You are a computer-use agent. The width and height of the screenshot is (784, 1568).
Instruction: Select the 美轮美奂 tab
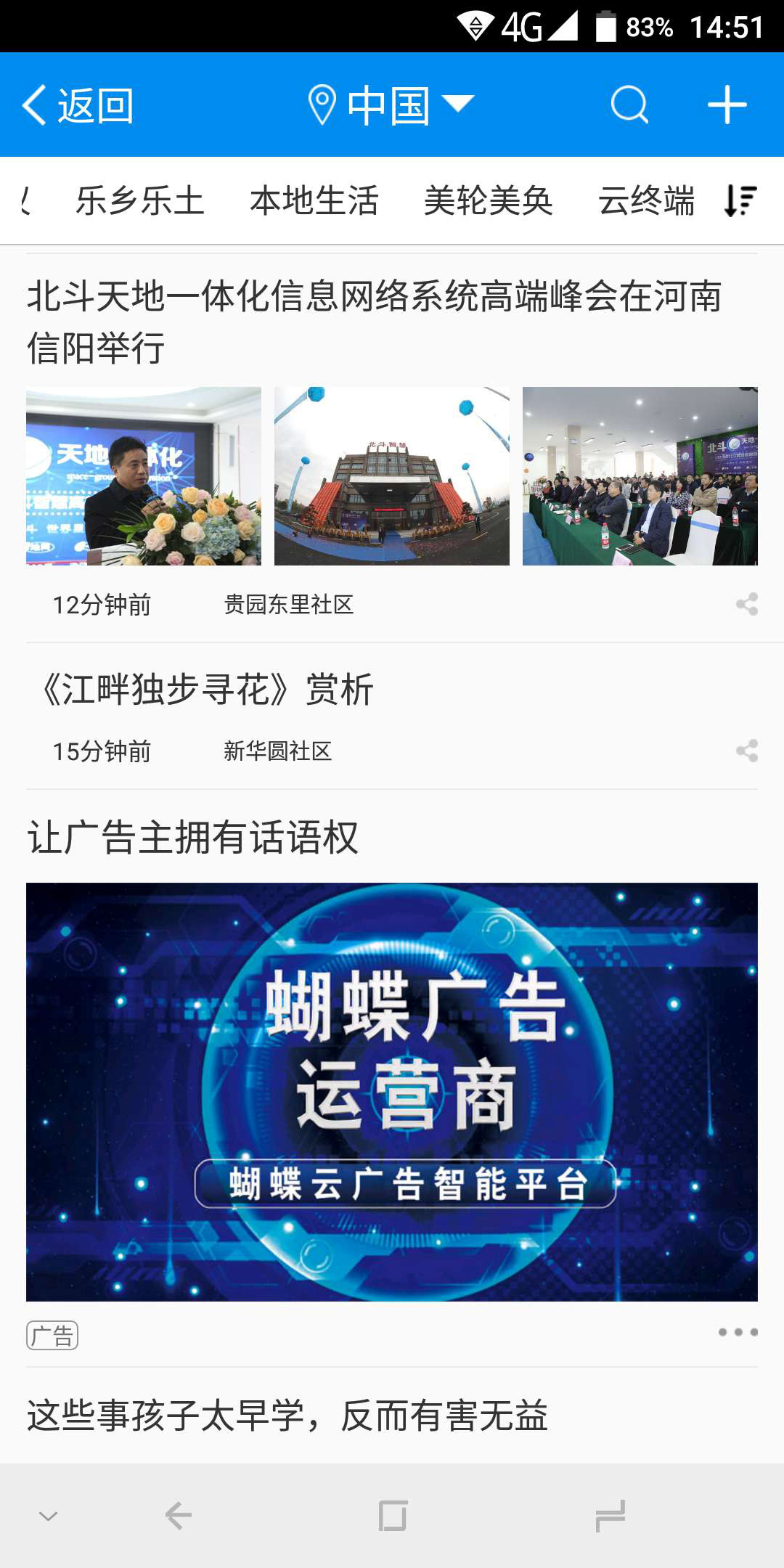(488, 201)
